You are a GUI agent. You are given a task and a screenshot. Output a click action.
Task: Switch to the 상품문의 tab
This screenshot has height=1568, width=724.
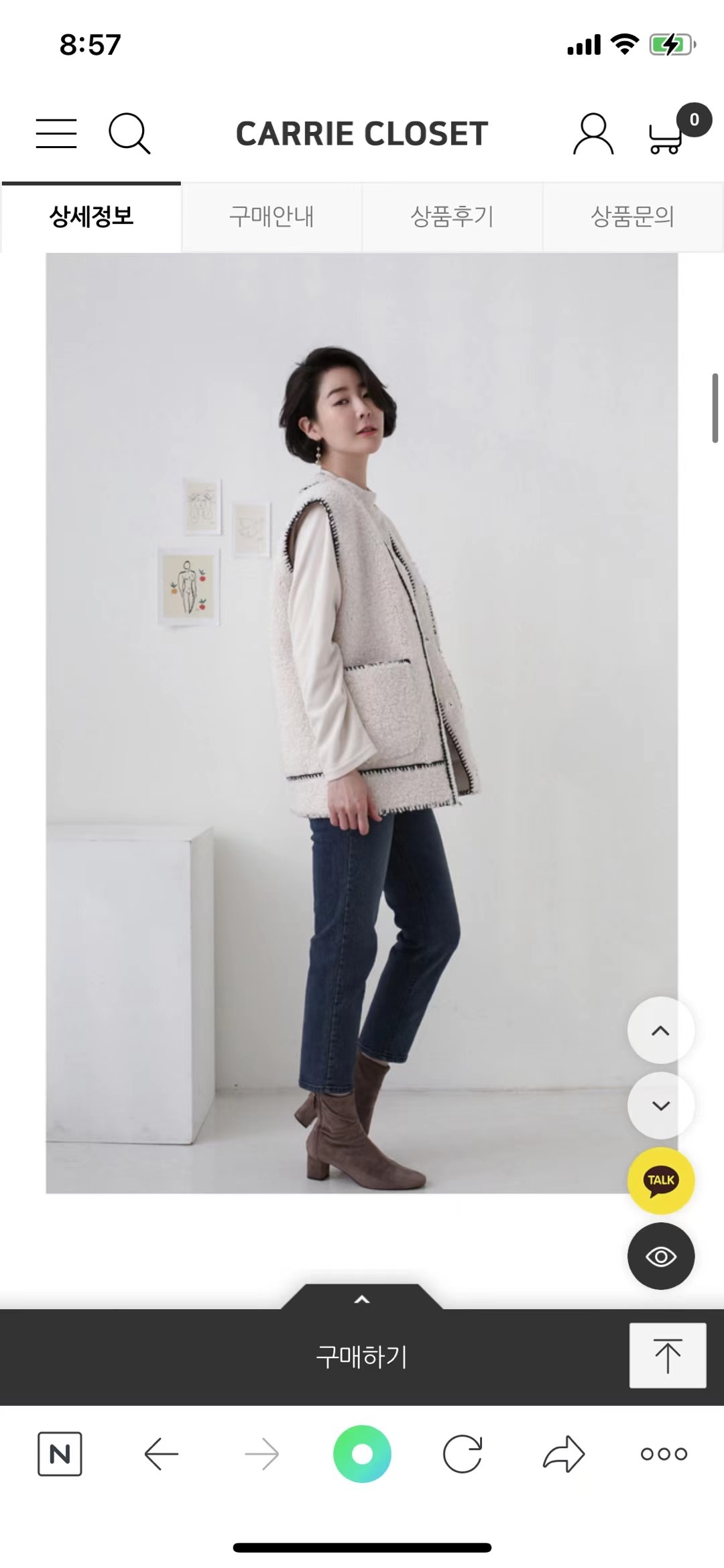click(x=632, y=217)
